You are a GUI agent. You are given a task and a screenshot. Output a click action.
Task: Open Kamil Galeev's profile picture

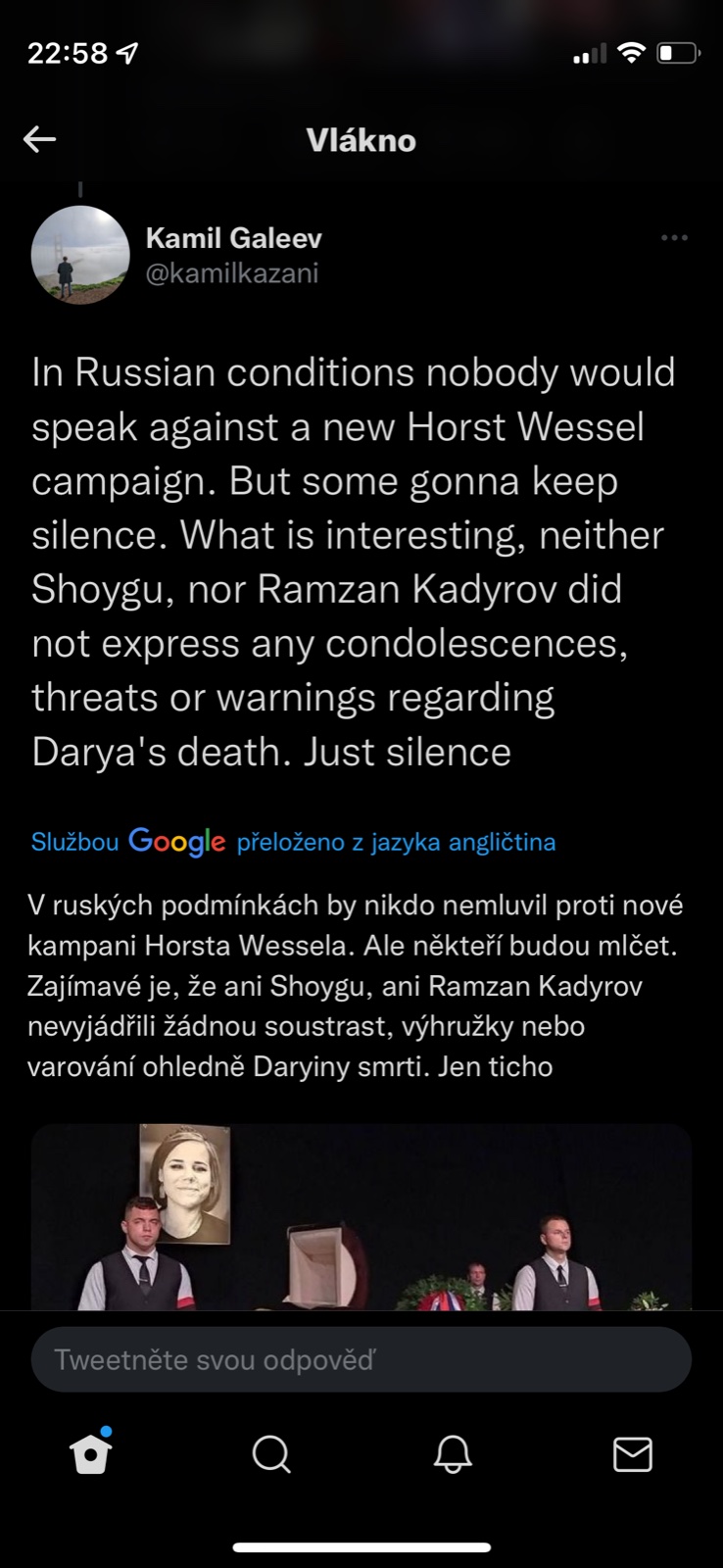coord(80,255)
